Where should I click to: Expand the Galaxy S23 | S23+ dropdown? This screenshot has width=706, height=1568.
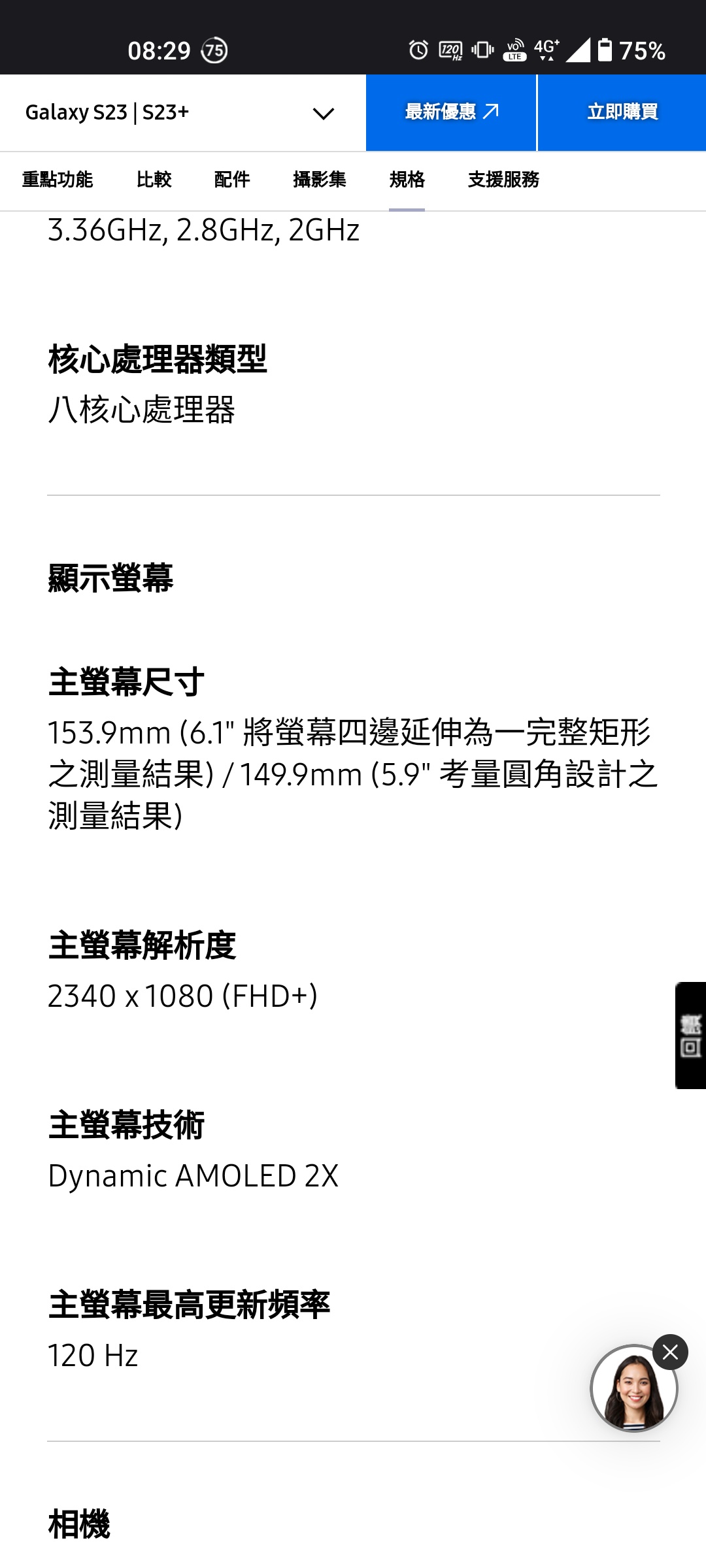[323, 113]
